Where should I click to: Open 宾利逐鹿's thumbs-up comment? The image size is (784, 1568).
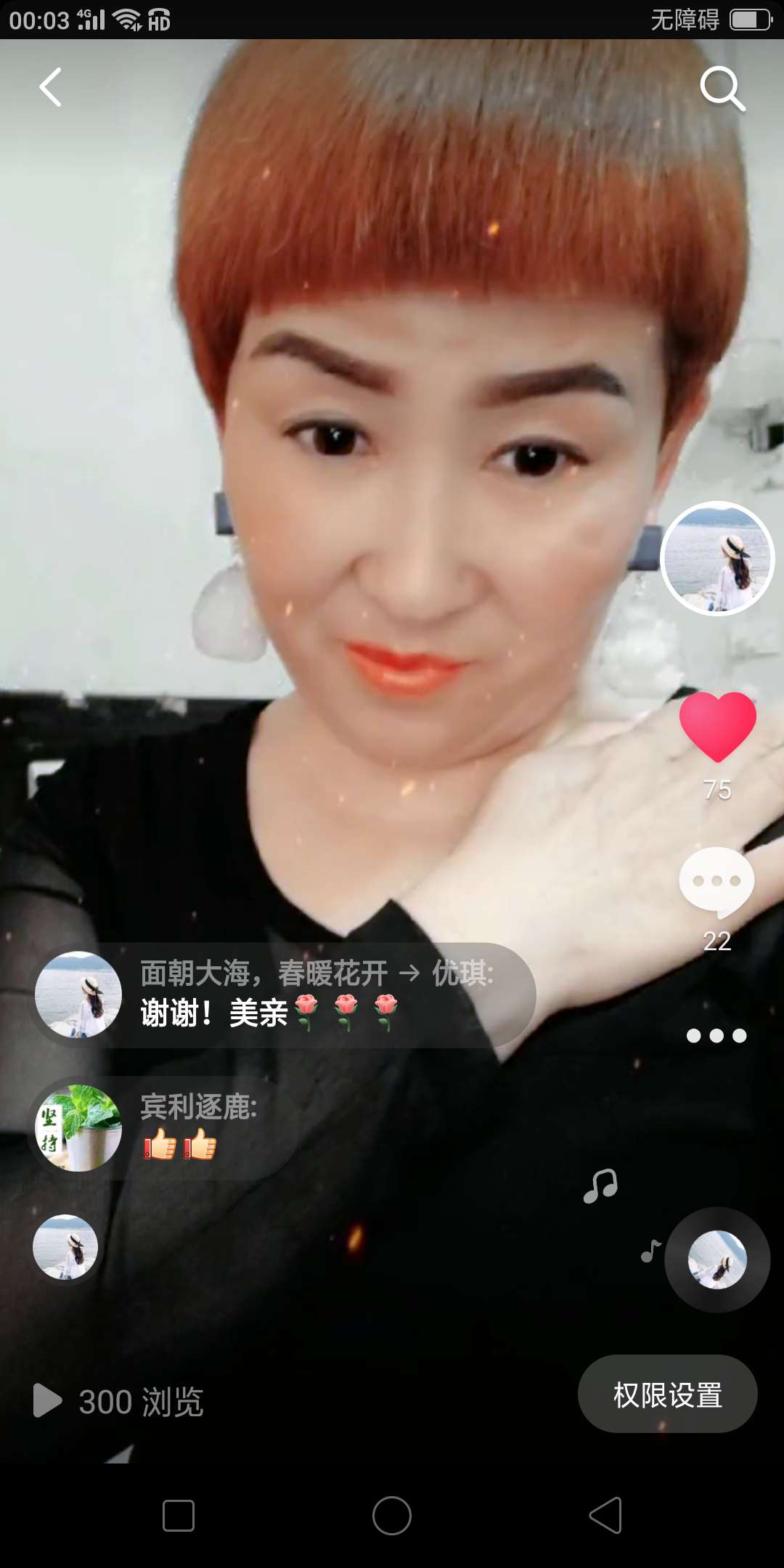163,1128
